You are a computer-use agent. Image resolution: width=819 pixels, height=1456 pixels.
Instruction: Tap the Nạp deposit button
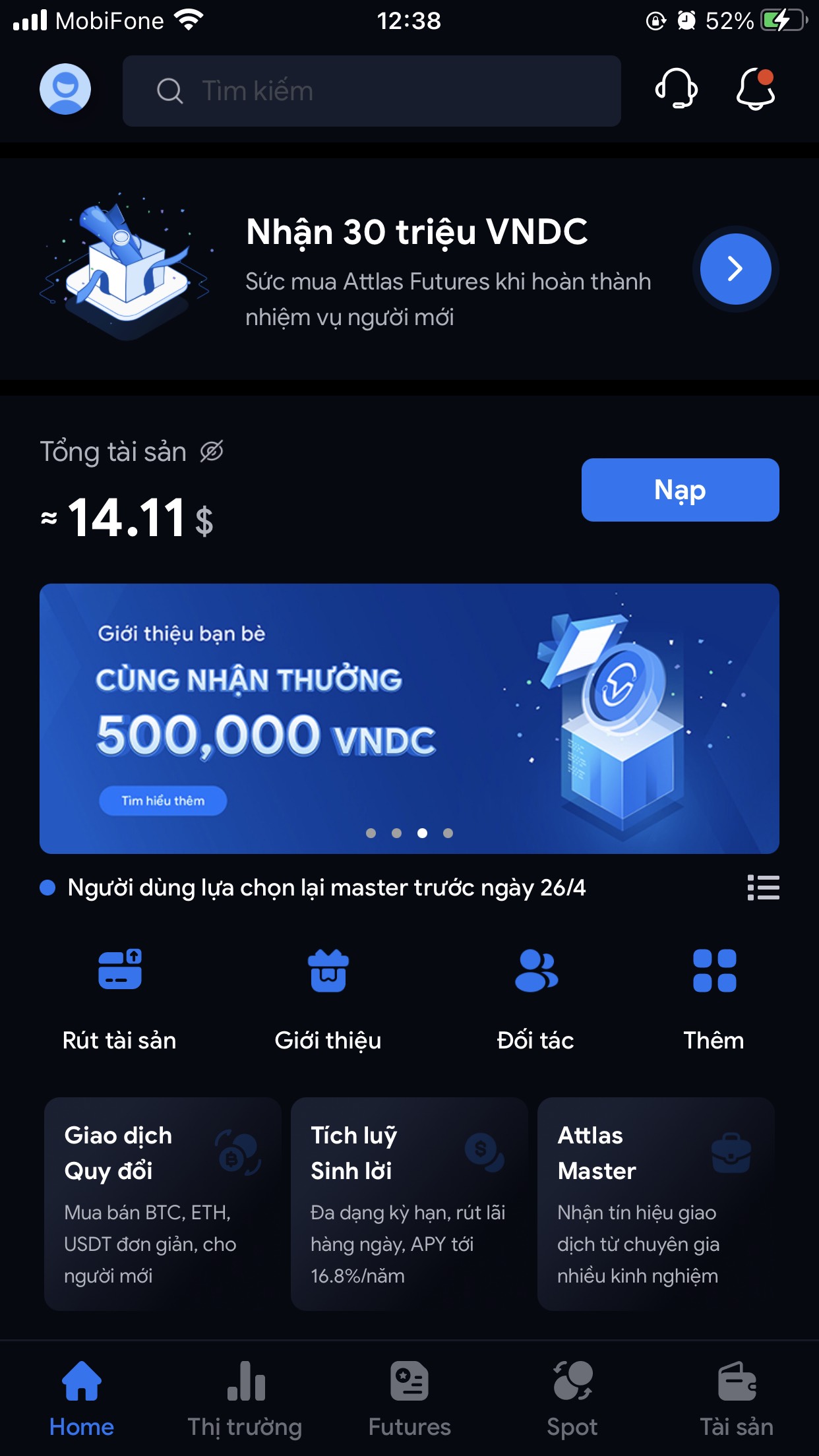(680, 490)
